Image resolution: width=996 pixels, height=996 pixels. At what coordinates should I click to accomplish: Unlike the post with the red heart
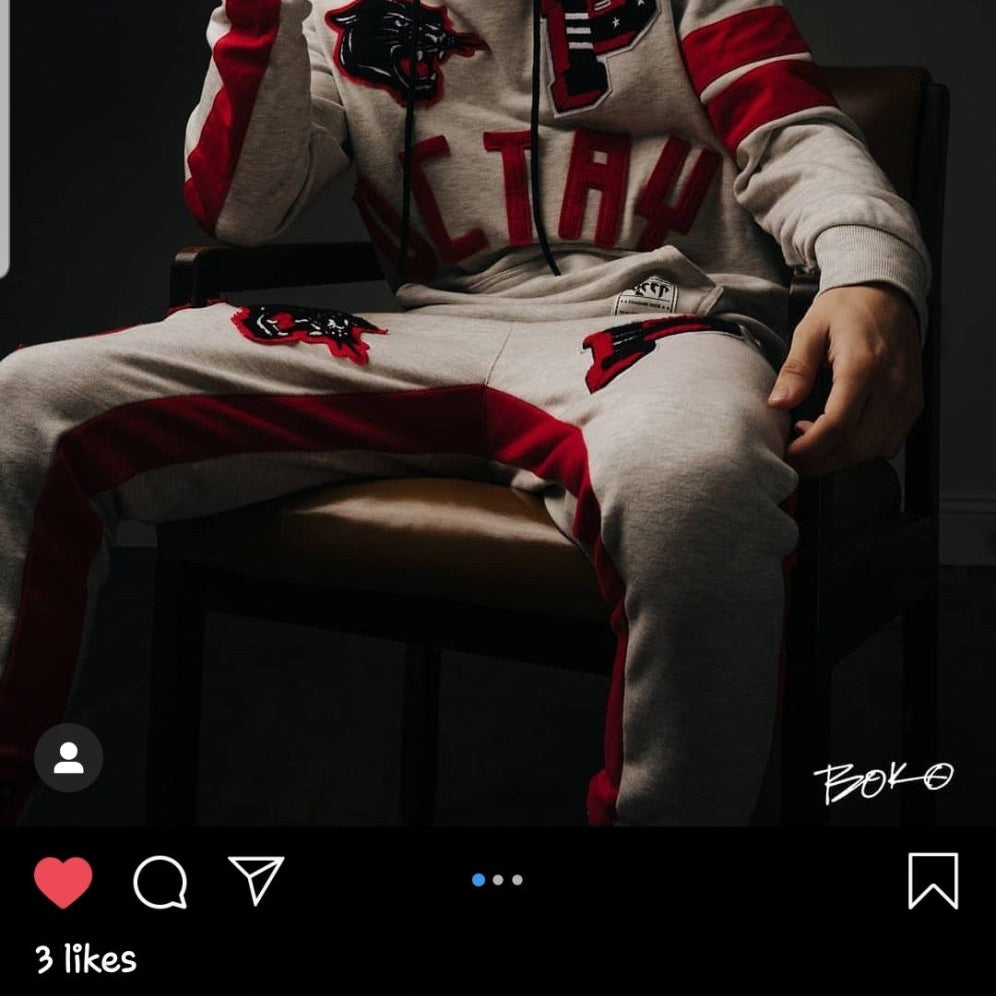(63, 882)
